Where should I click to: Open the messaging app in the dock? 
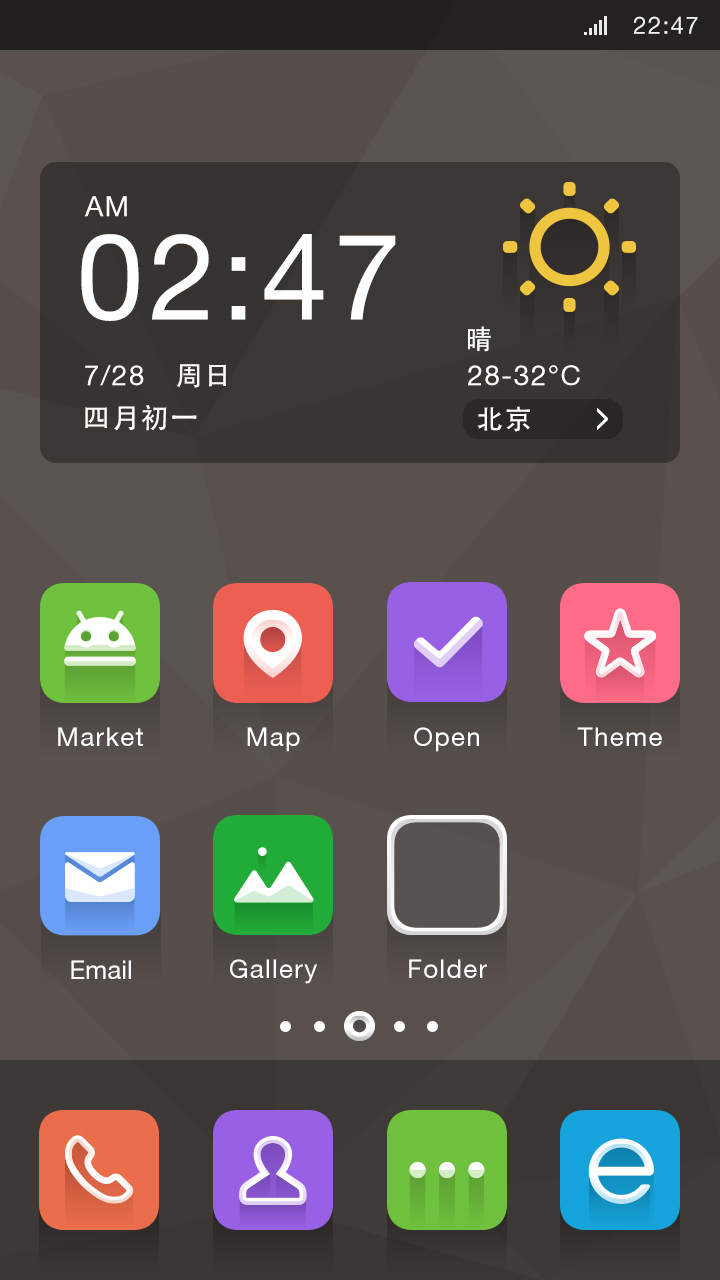coord(447,1170)
